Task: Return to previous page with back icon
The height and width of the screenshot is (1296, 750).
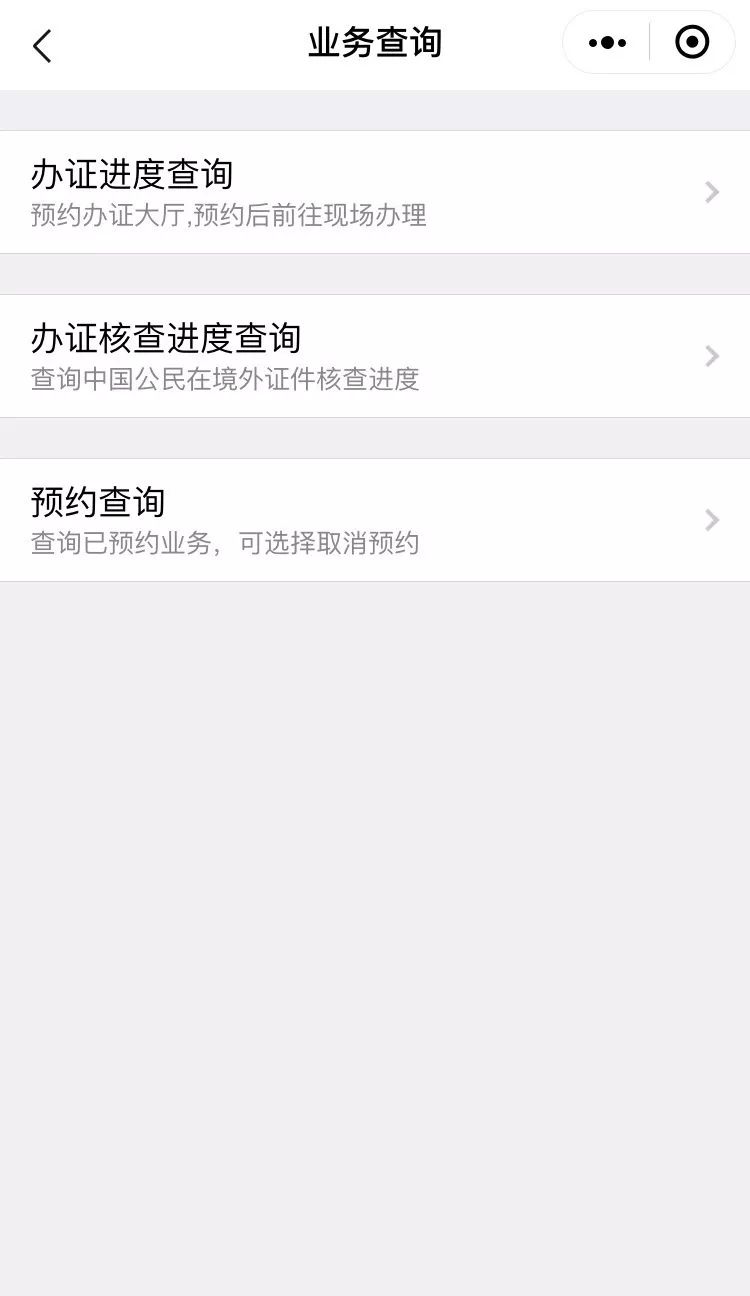Action: [42, 45]
